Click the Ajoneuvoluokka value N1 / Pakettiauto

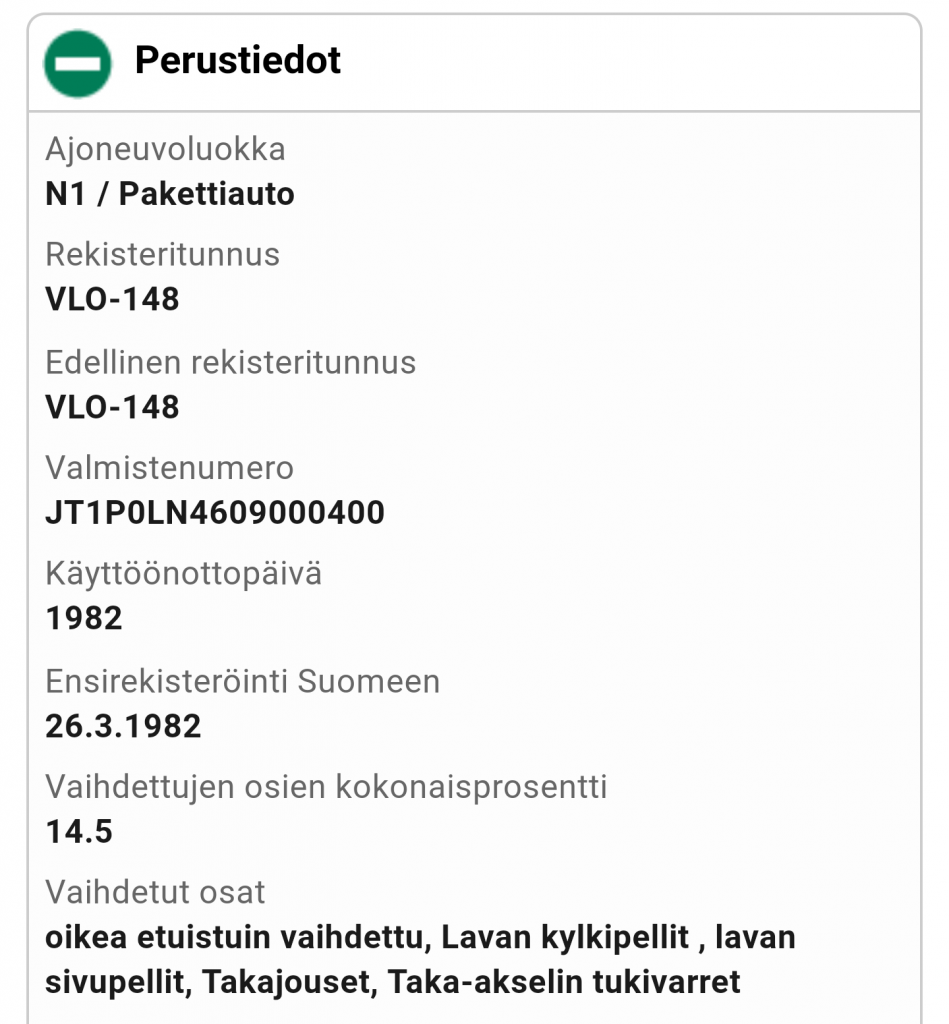[x=170, y=194]
